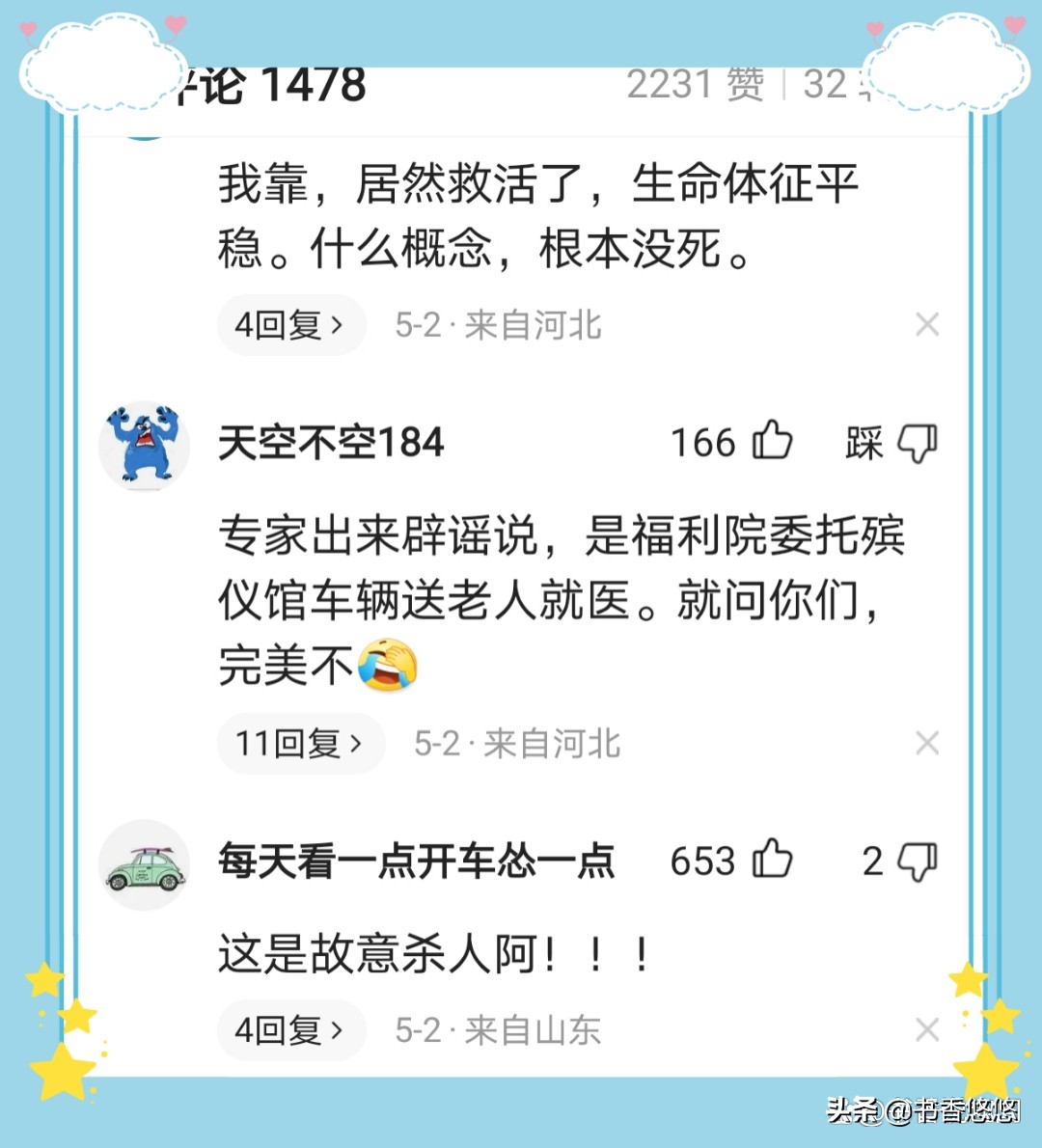
Task: Click the car avatar of 每天看一点开车怂一点
Action: (x=144, y=863)
